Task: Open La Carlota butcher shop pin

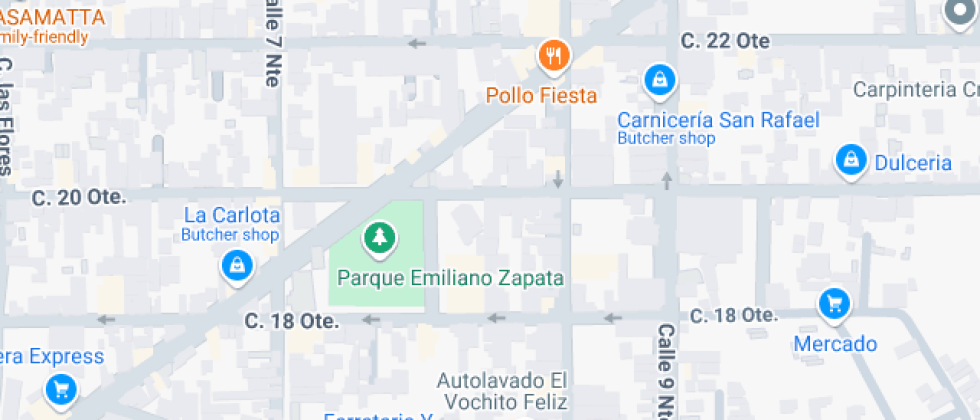Action: pos(235,265)
